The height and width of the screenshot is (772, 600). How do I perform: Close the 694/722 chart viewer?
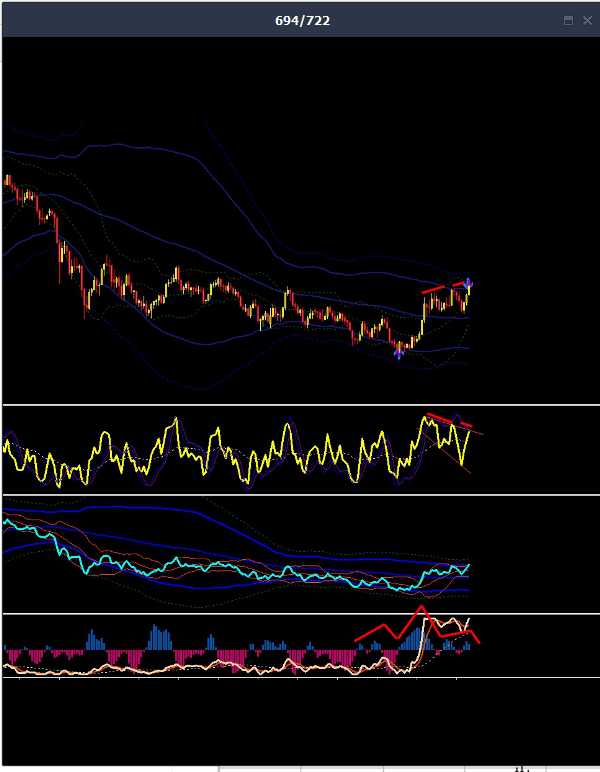(587, 20)
